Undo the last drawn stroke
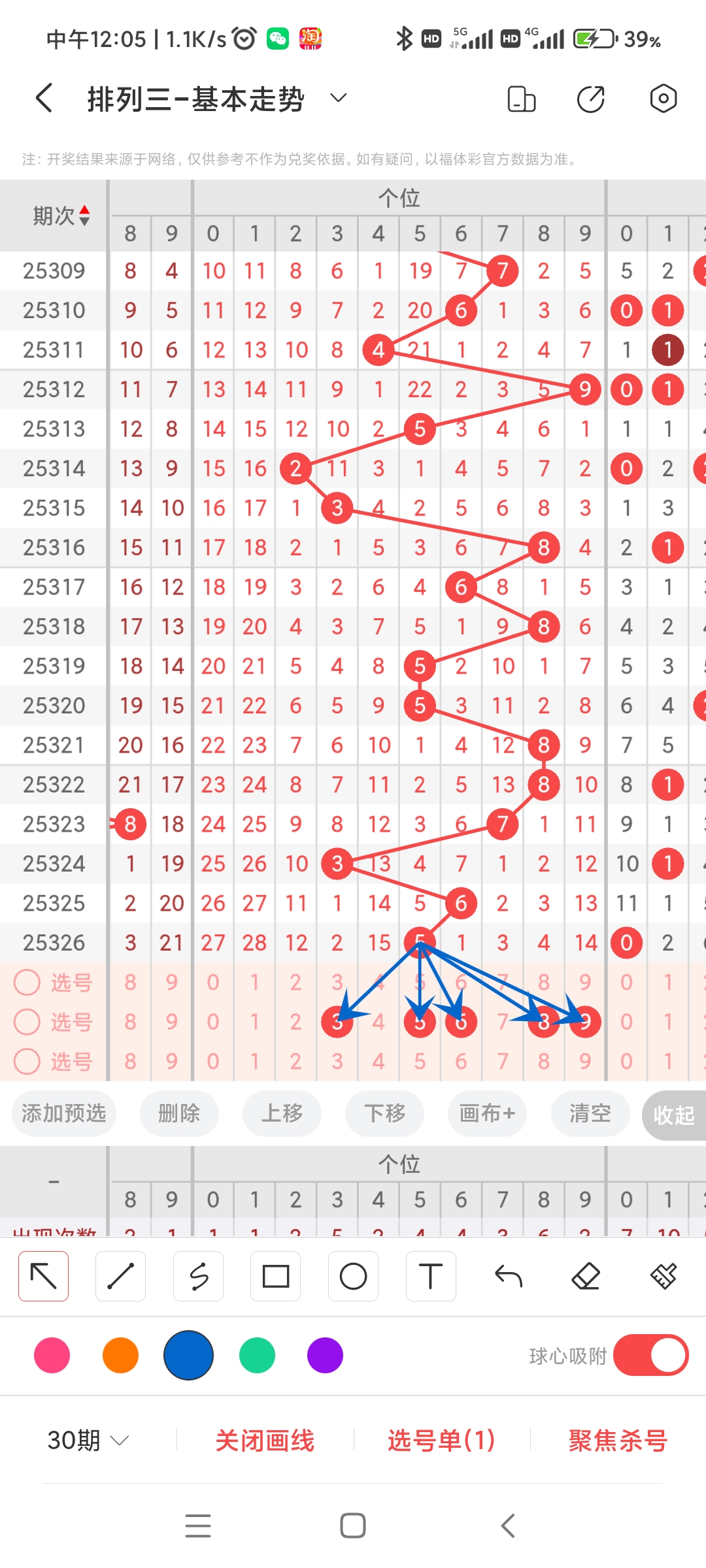The width and height of the screenshot is (706, 1568). (x=508, y=1275)
